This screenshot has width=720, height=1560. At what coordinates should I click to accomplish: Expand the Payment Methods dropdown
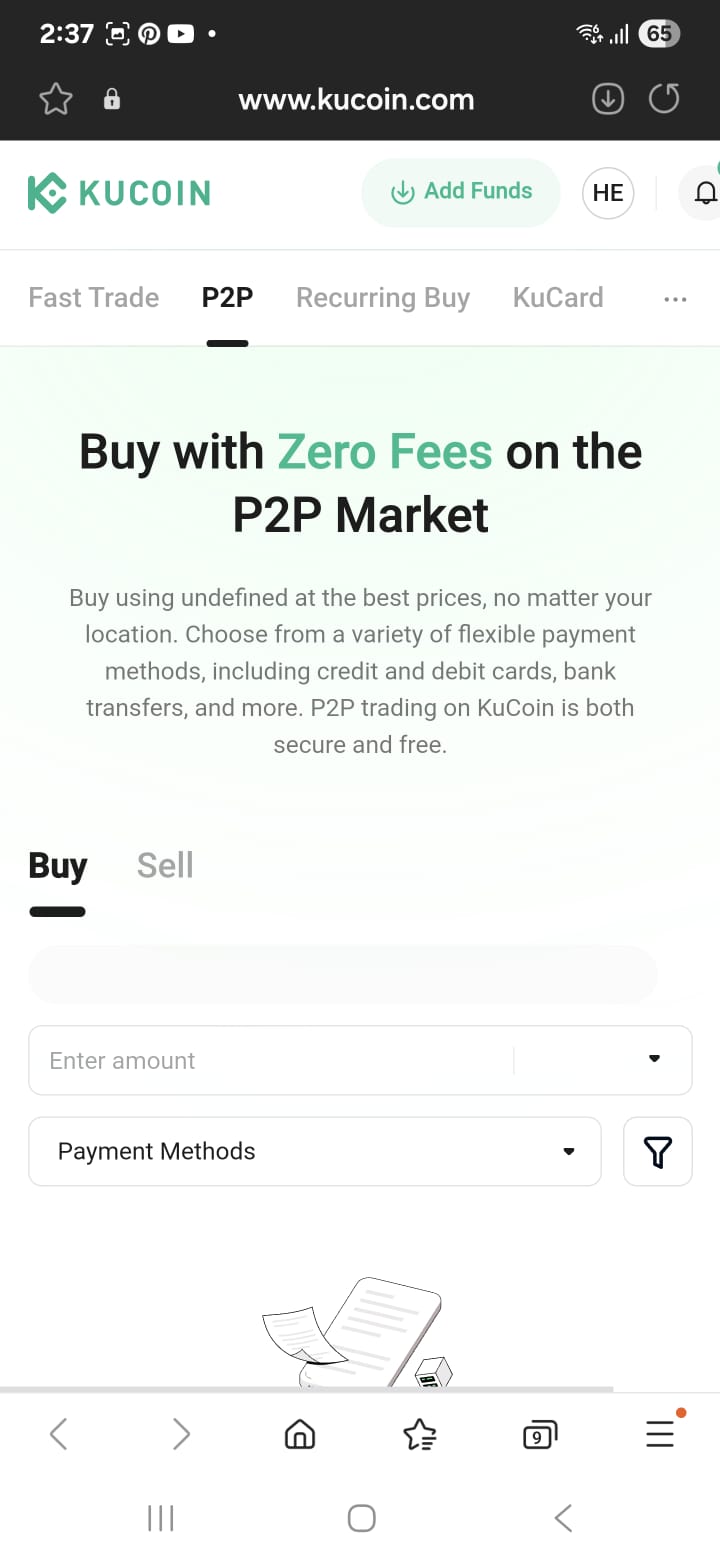coord(315,1151)
